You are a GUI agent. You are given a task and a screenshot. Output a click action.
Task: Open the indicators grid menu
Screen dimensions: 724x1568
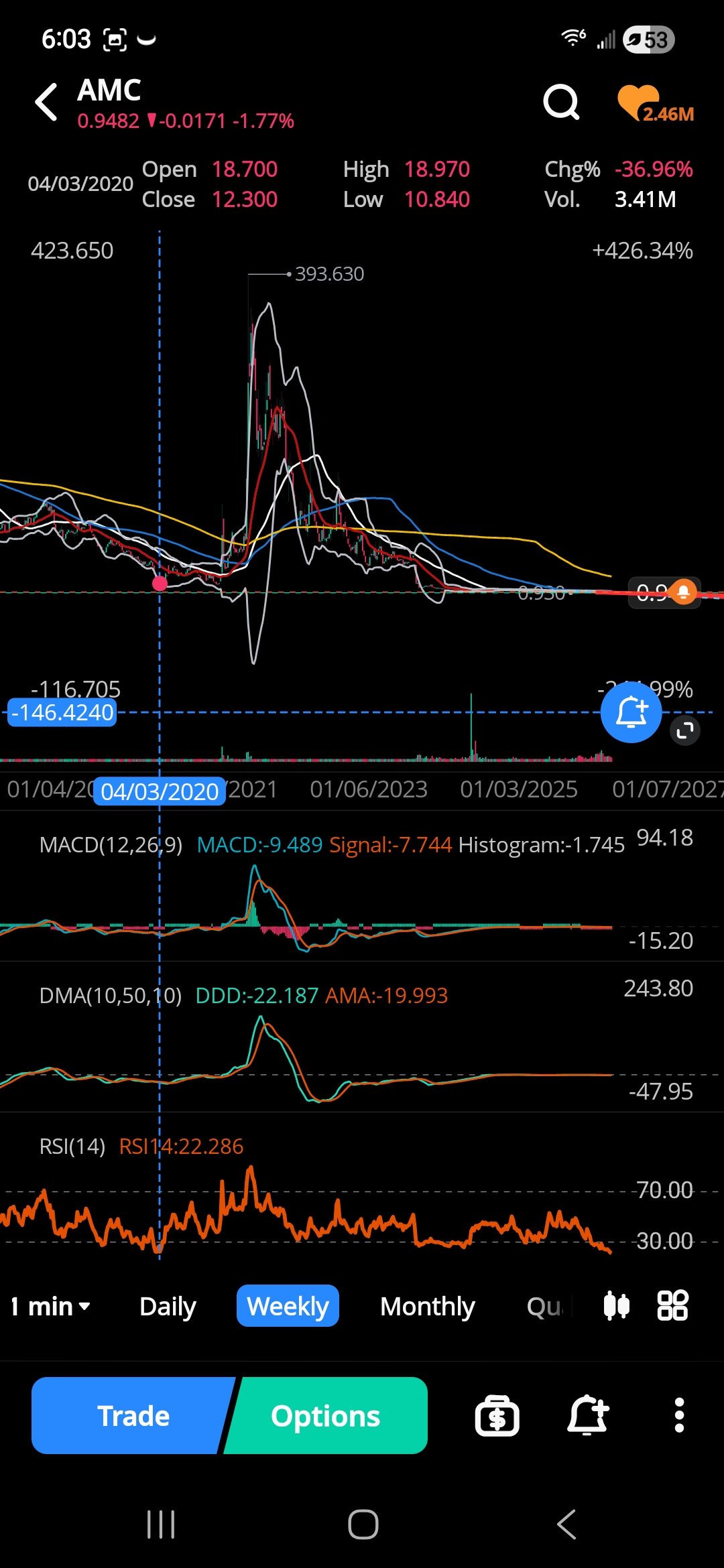(x=672, y=1306)
